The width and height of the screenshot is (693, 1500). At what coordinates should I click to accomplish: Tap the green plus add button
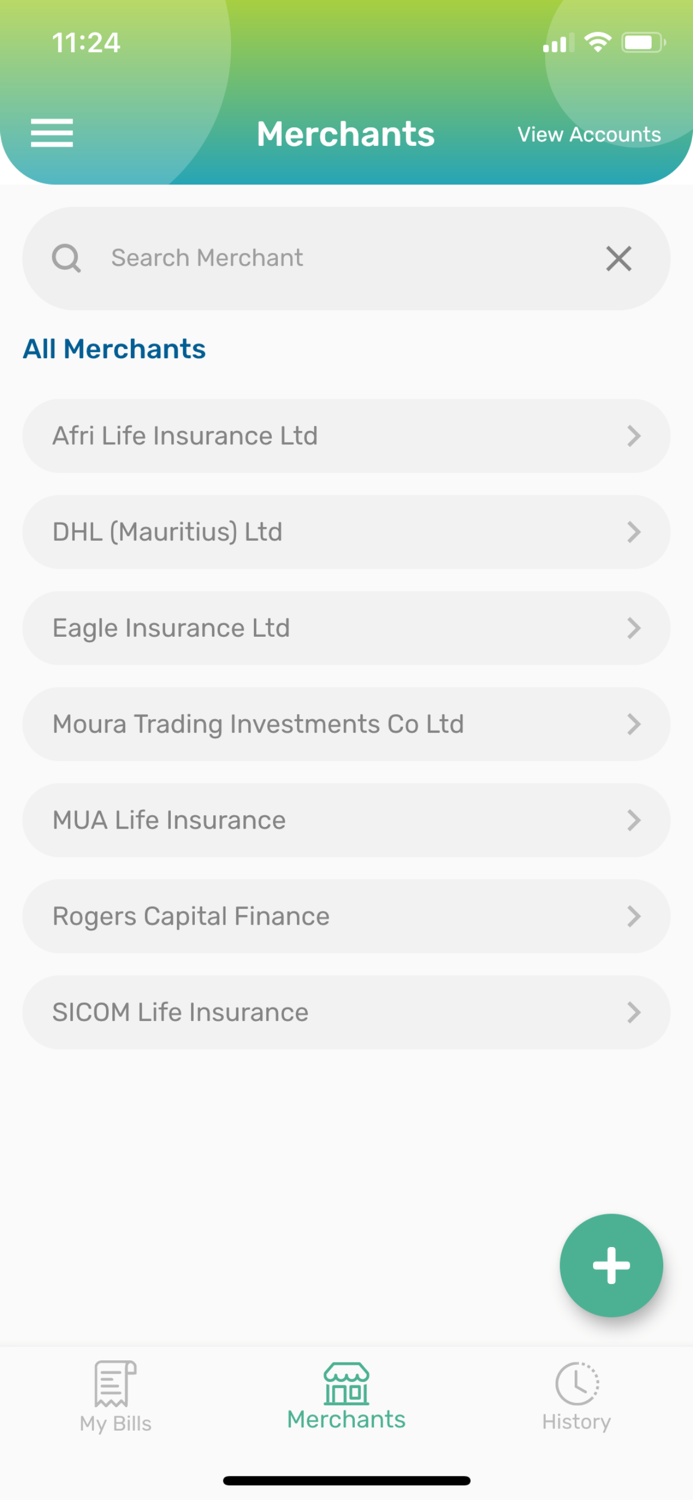coord(611,1265)
